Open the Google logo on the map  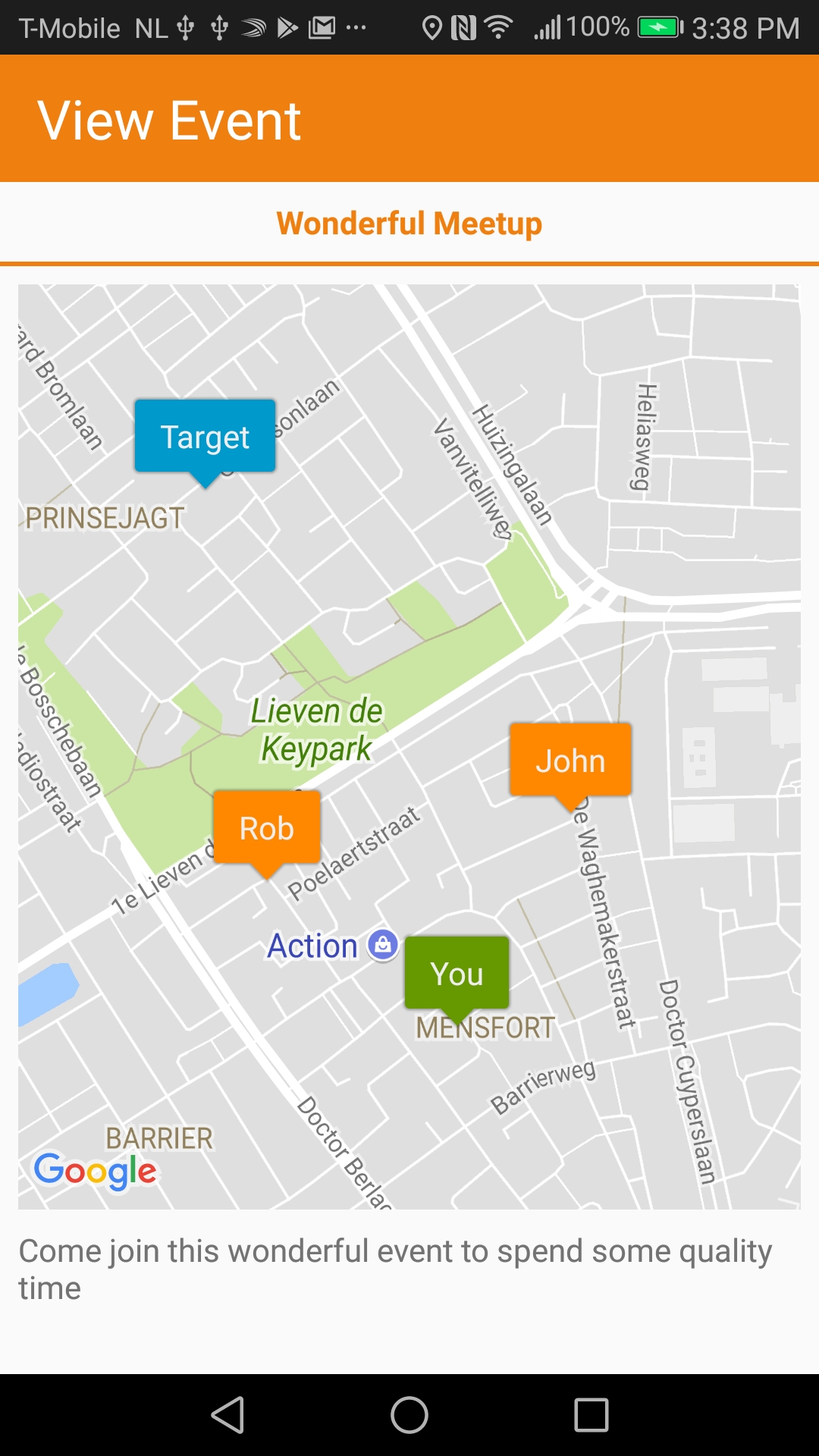[94, 1170]
